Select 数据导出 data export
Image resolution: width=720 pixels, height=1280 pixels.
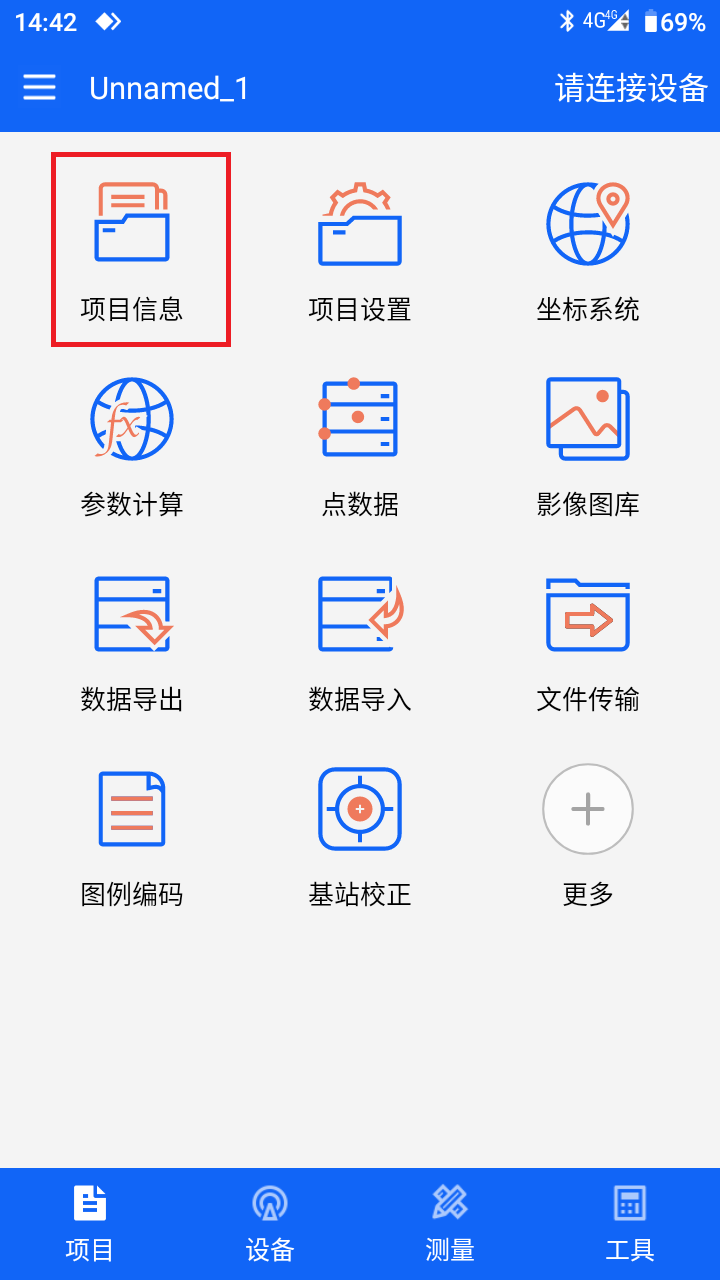point(132,640)
